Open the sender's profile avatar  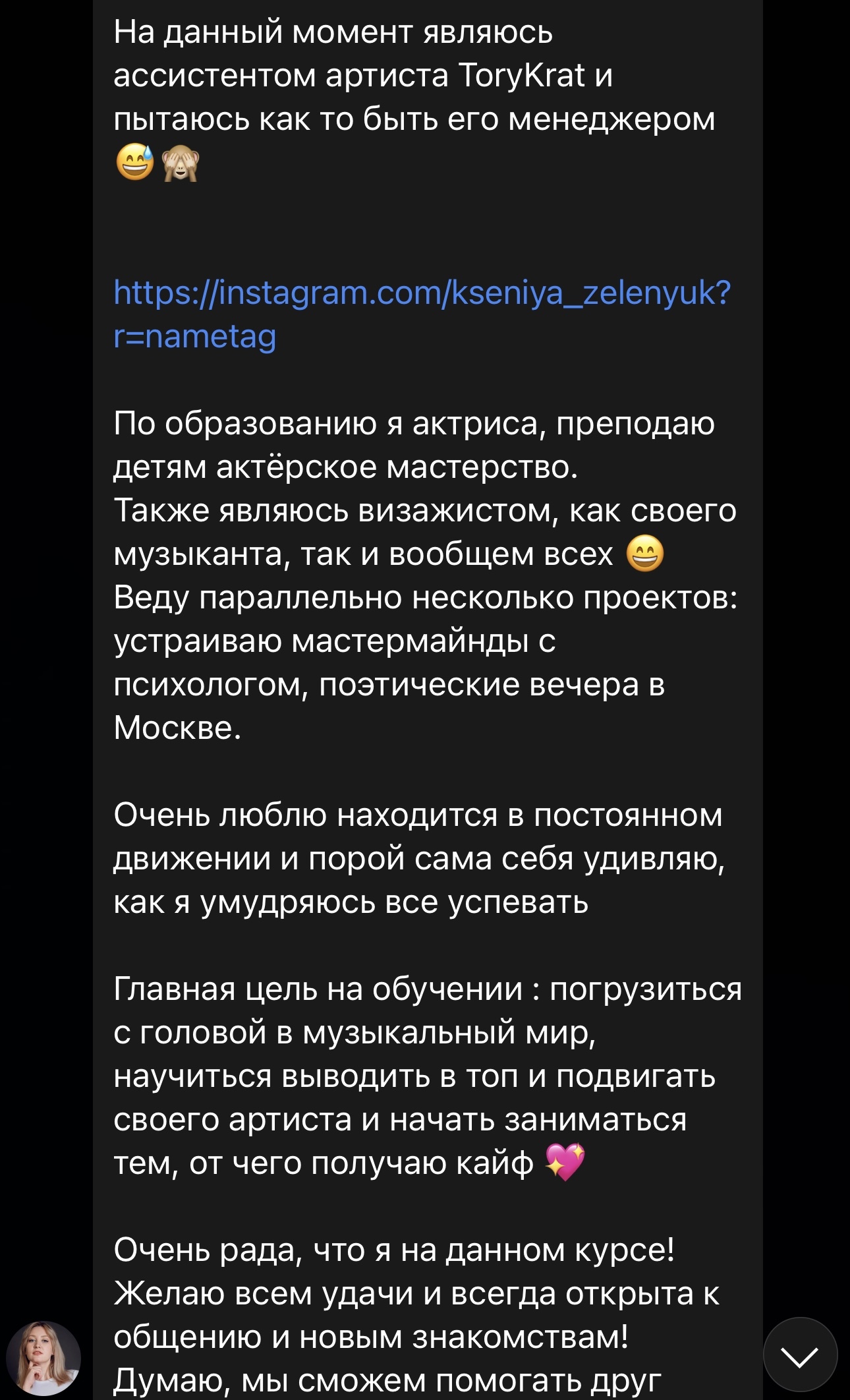(43, 1358)
